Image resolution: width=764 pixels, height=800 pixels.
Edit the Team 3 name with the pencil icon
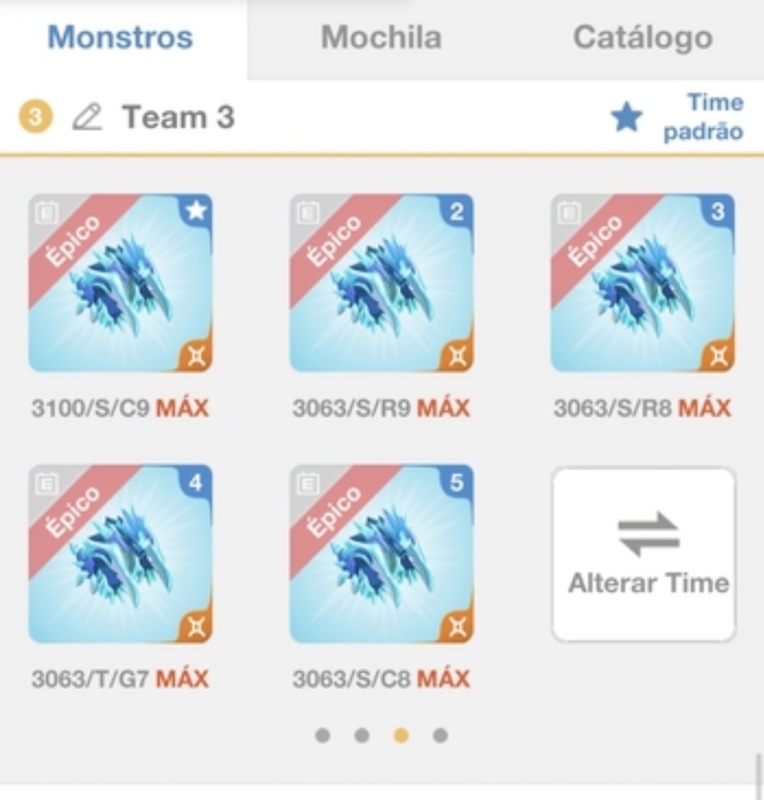pos(88,118)
